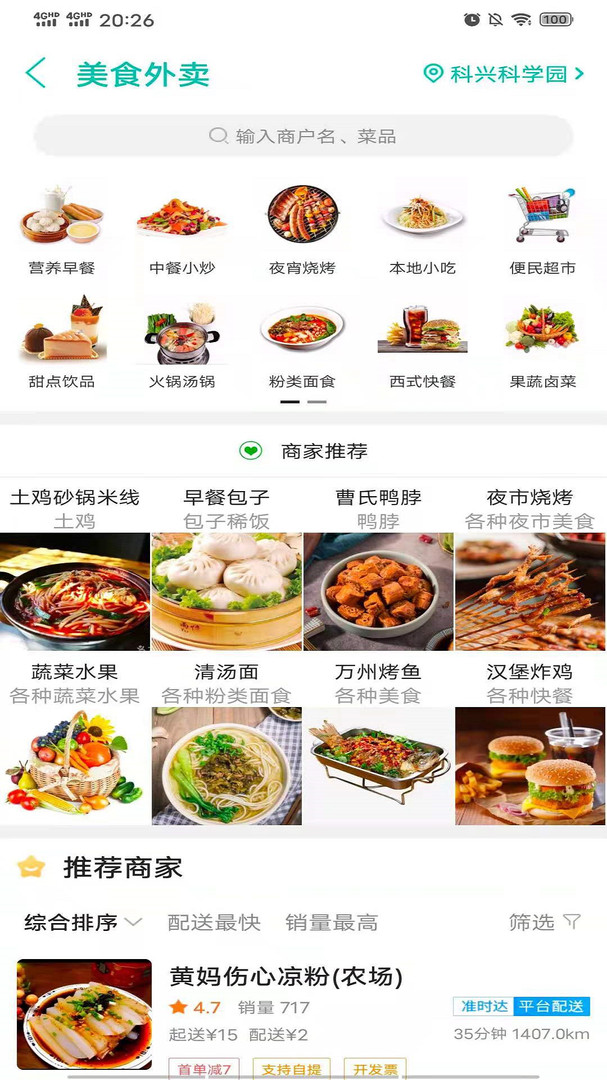View the 土鸡砂锅米线 recommended merchant
607x1080 pixels.
[x=75, y=567]
